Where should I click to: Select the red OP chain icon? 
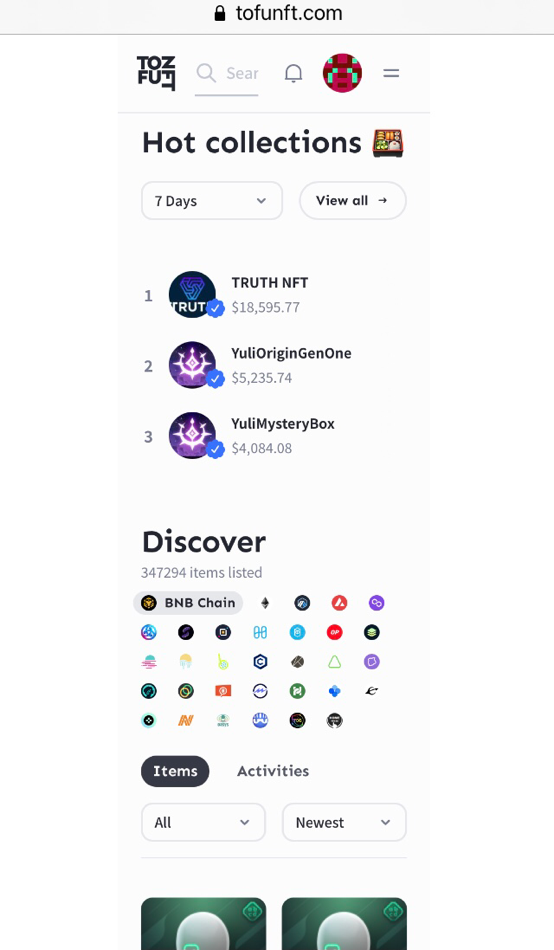point(335,633)
